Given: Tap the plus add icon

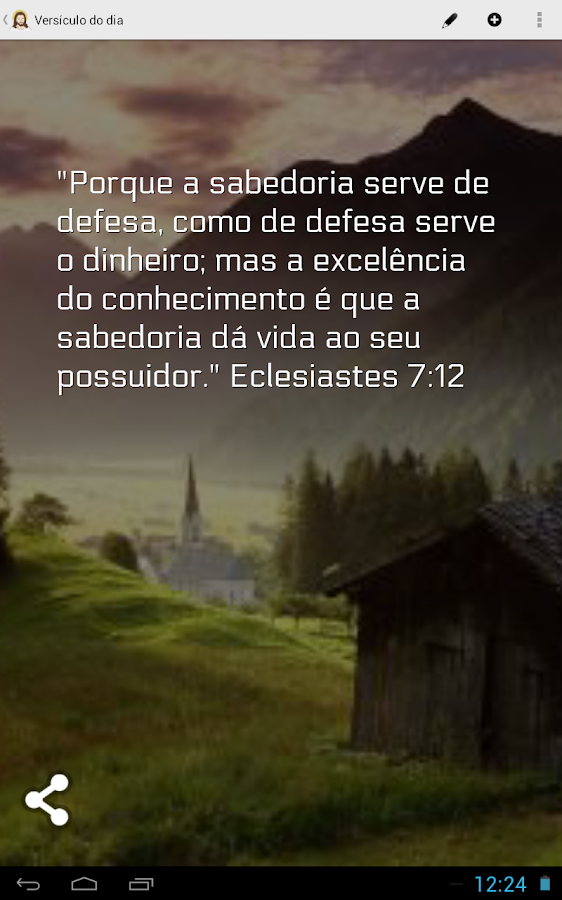Looking at the screenshot, I should [x=494, y=20].
